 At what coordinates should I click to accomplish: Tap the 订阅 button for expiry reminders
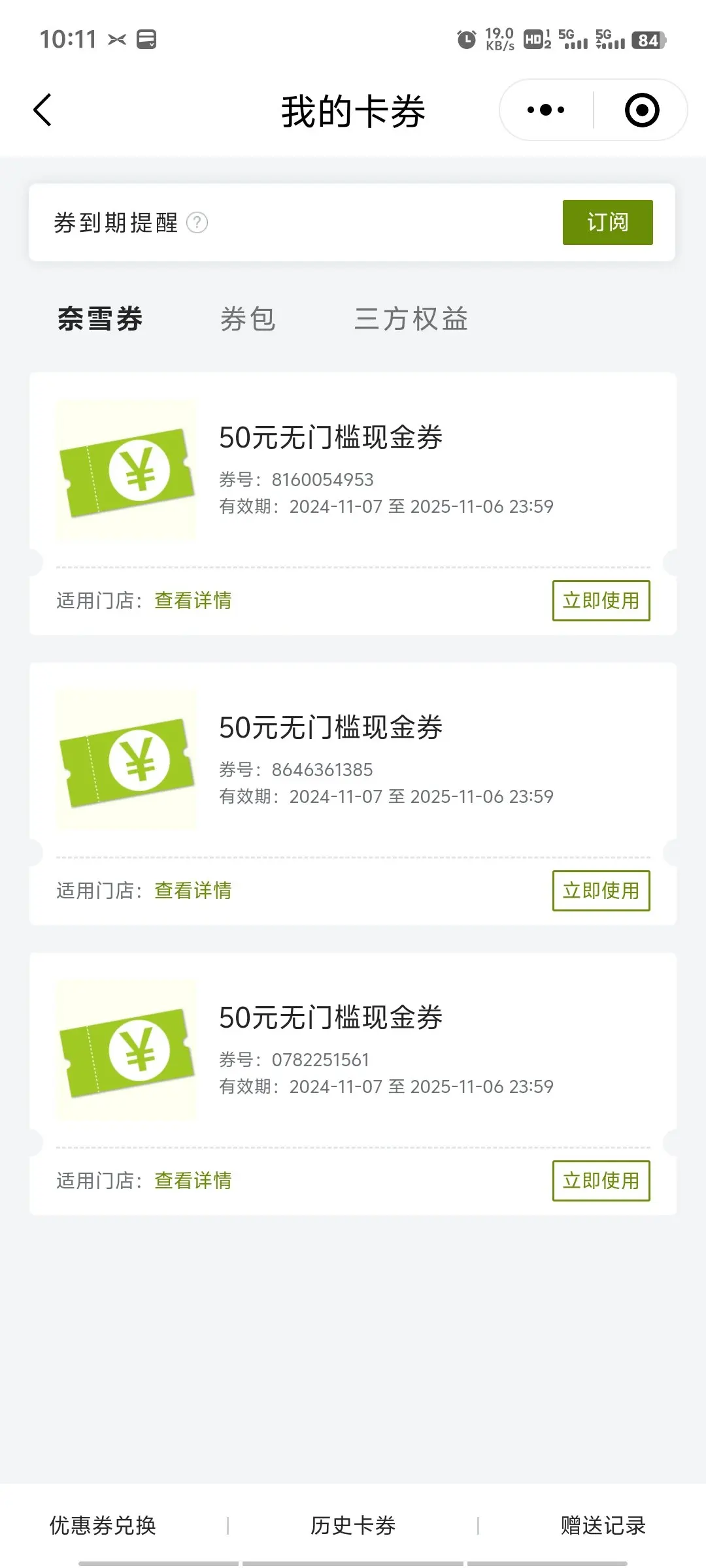click(x=607, y=222)
